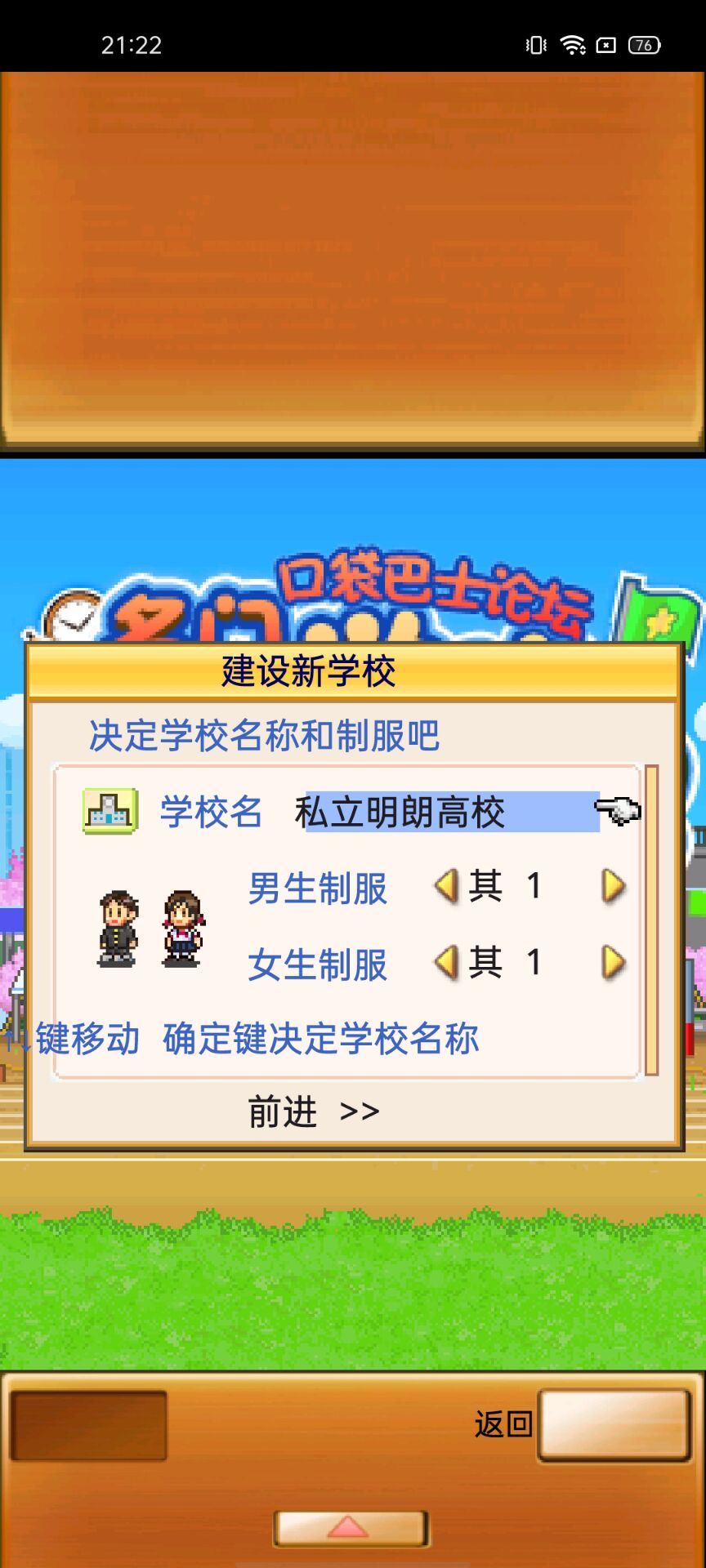Select previous girls' uniform (女生制服) style
Image resolution: width=706 pixels, height=1568 pixels.
pyautogui.click(x=446, y=962)
